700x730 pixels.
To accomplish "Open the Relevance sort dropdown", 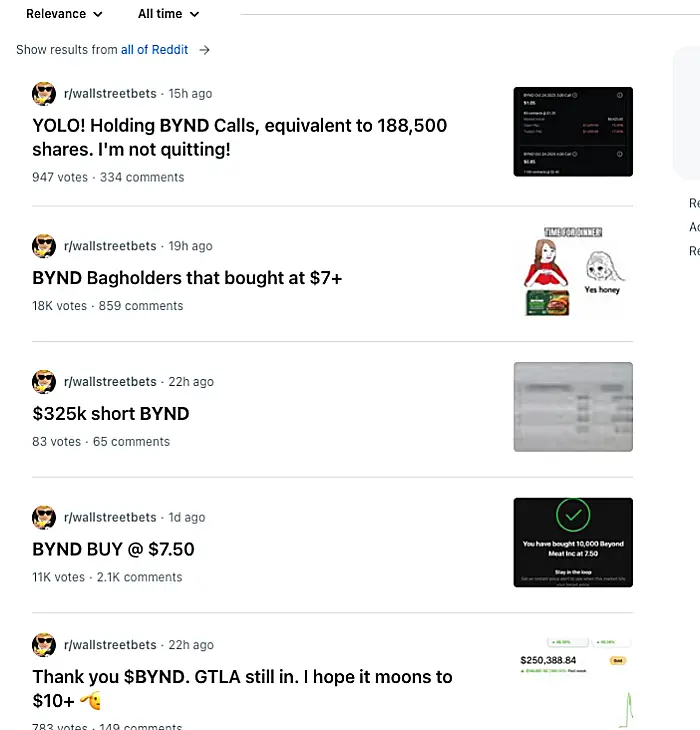I will click(x=64, y=14).
